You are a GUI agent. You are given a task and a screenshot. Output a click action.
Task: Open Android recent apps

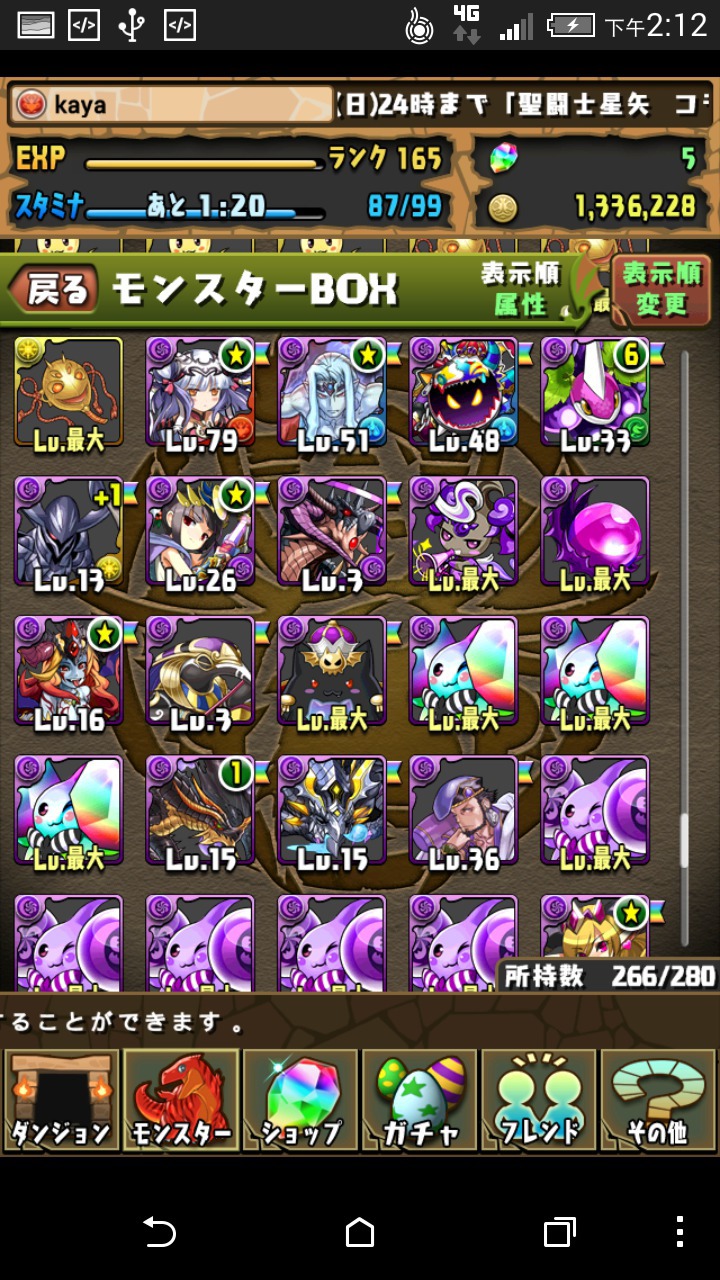pos(559,1232)
